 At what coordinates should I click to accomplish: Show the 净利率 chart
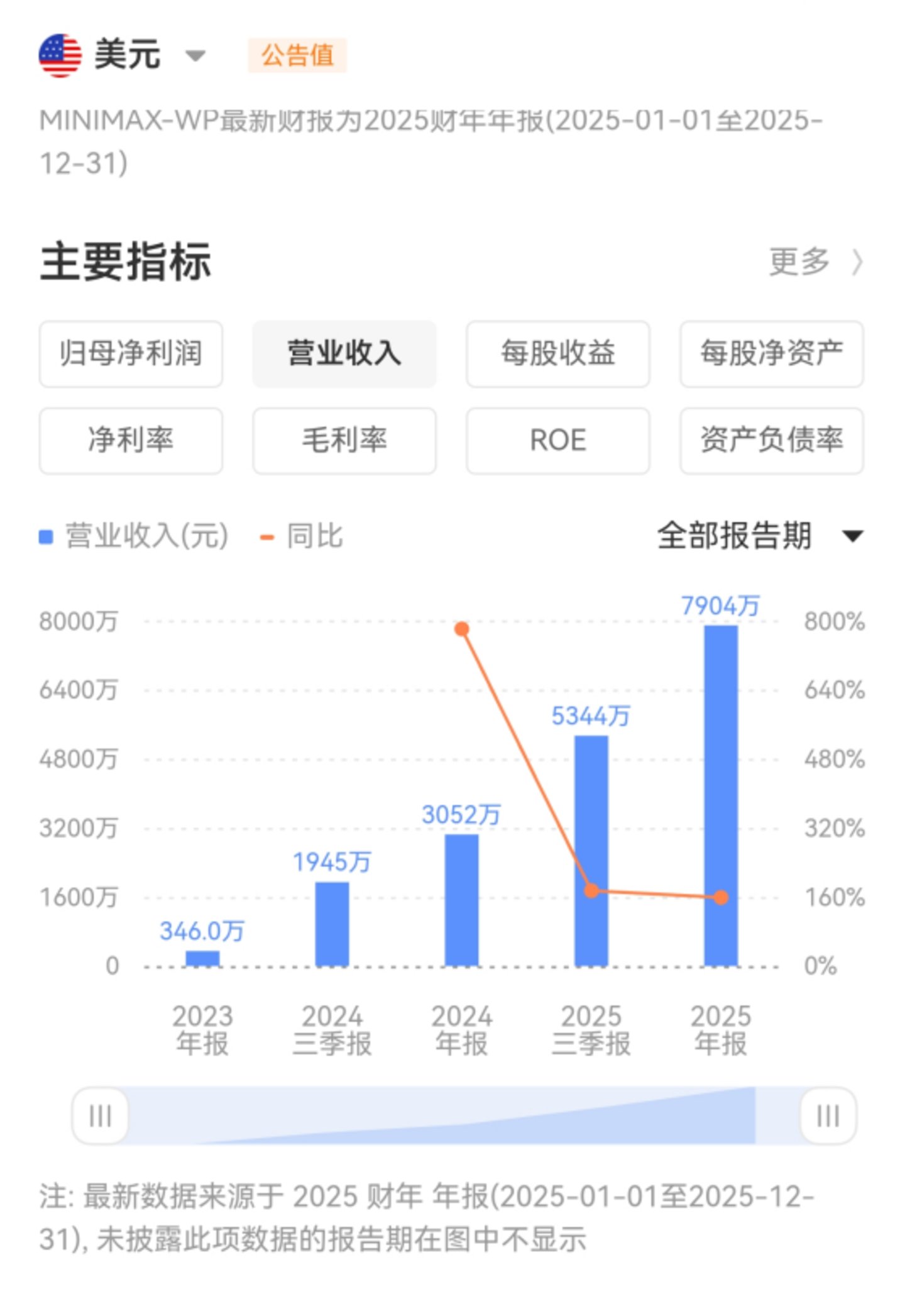131,441
